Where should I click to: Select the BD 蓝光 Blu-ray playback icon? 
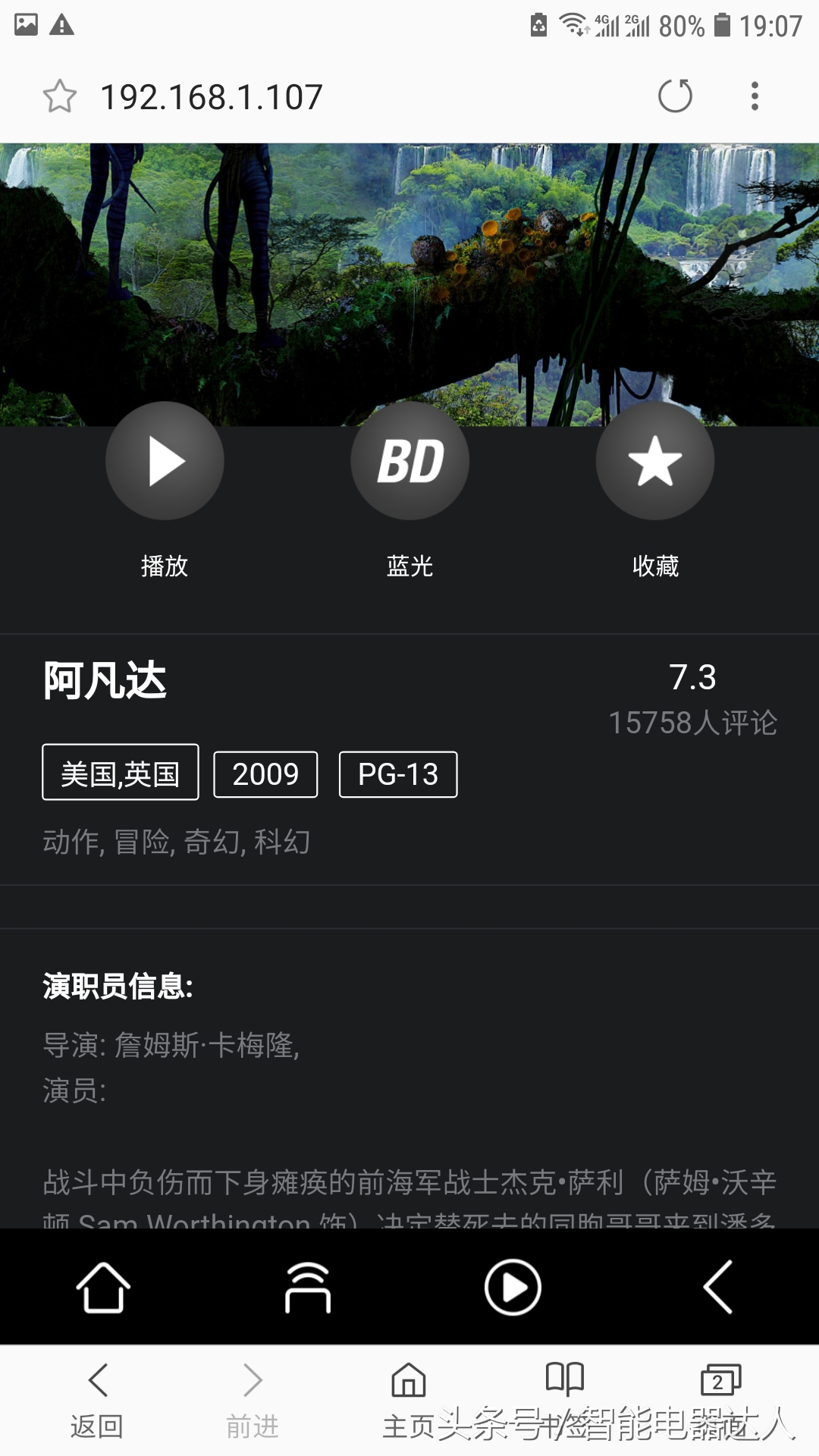click(409, 460)
